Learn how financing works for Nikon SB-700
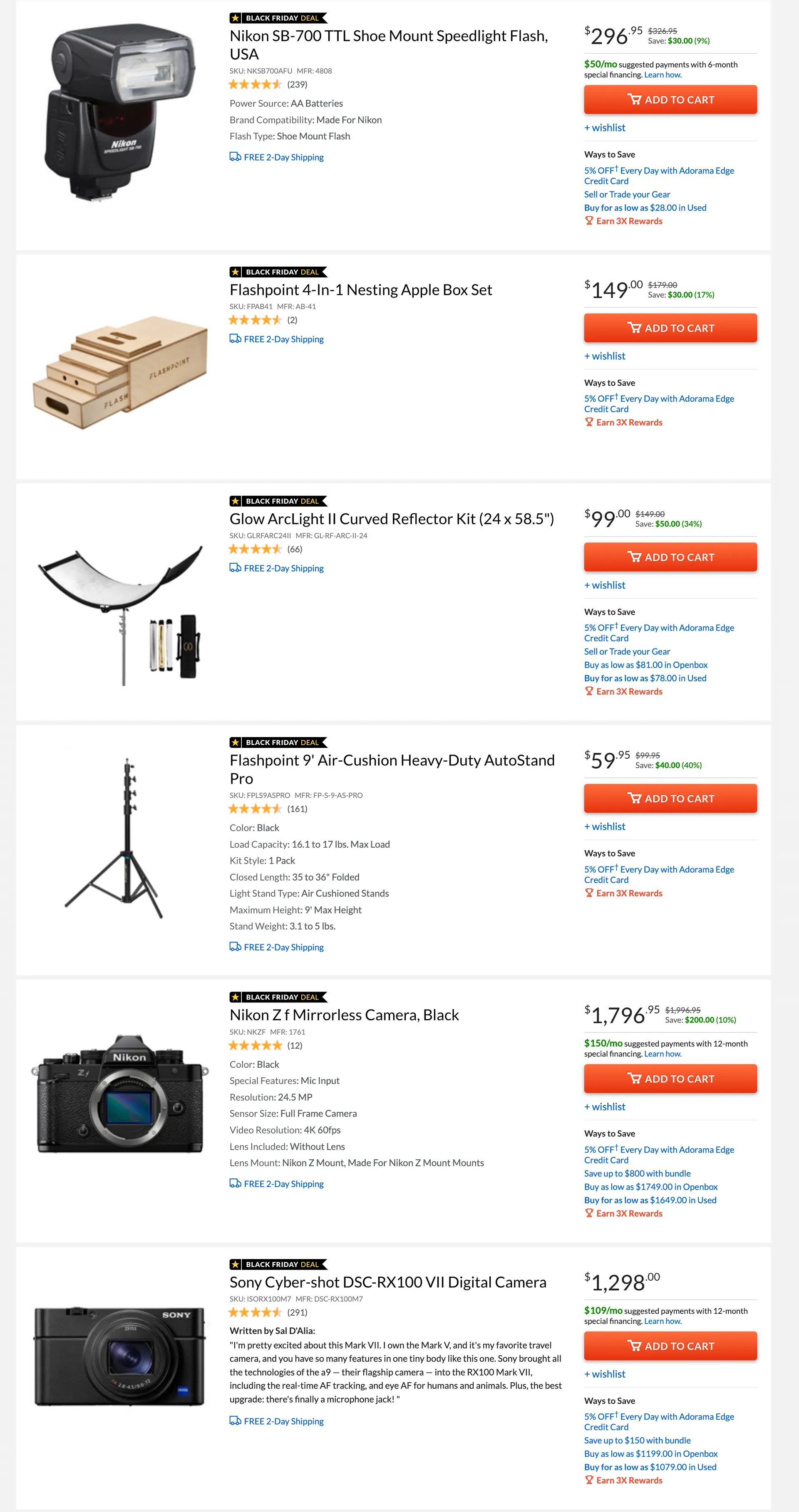The height and width of the screenshot is (1512, 799). click(663, 75)
